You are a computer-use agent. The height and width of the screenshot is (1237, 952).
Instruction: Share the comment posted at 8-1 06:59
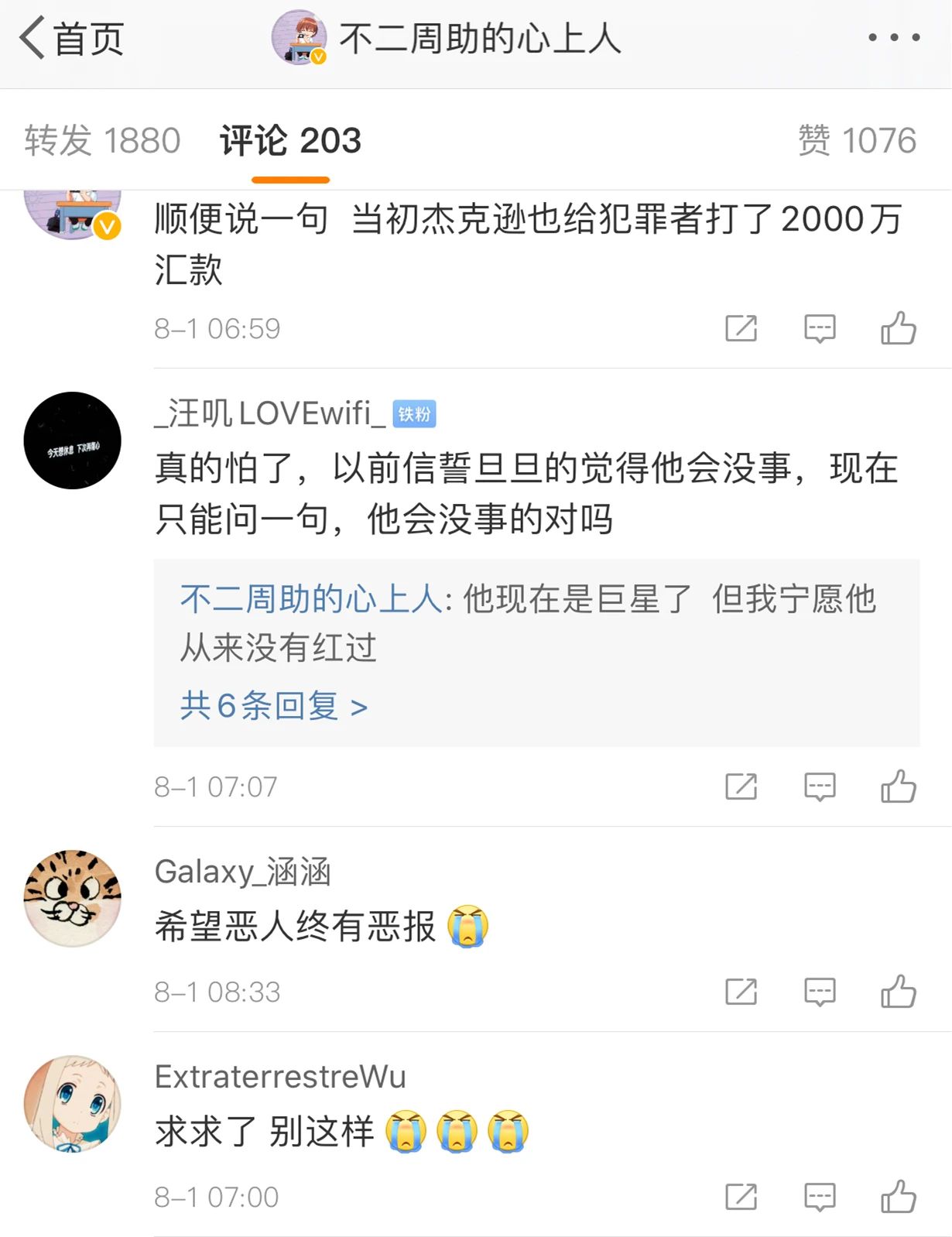click(741, 327)
